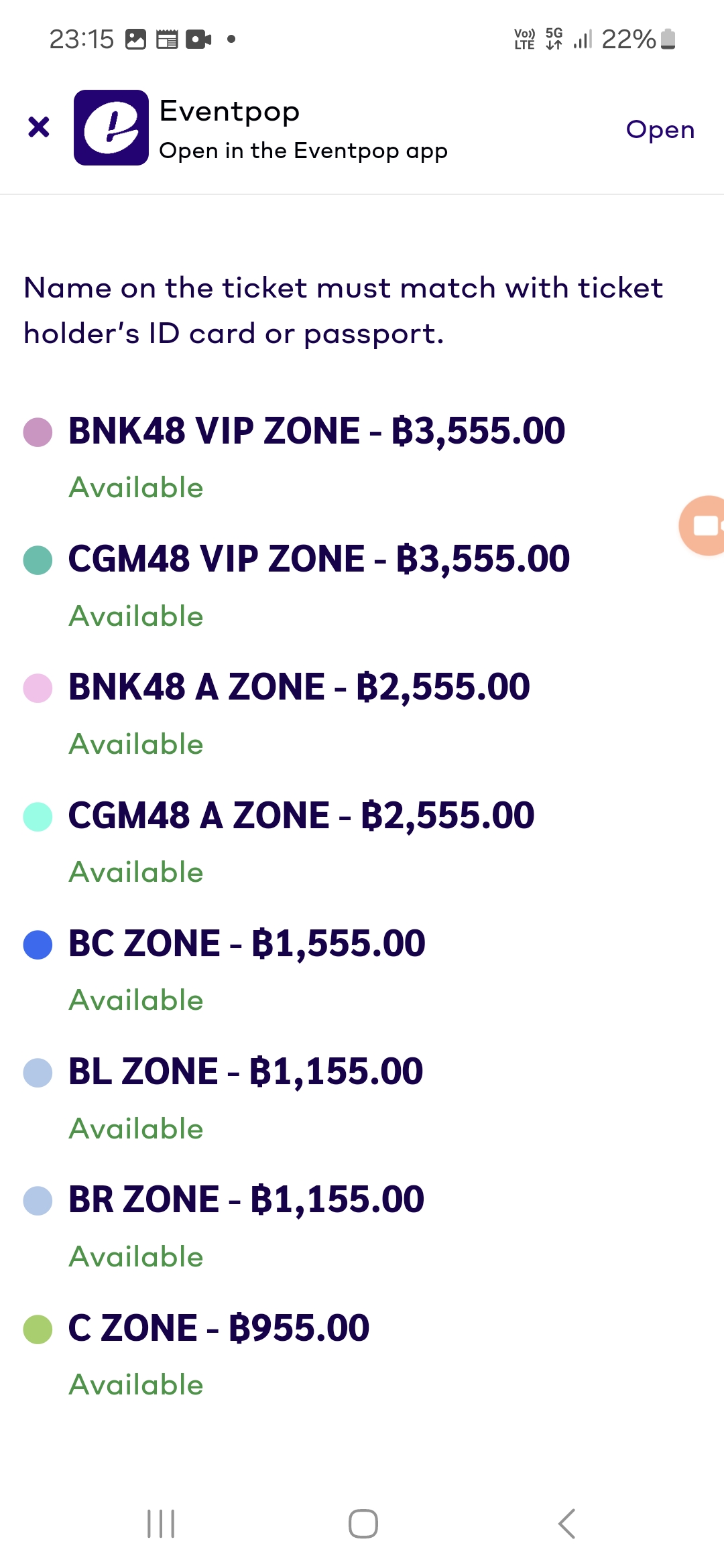Dismiss the Eventpop app banner

tap(39, 127)
